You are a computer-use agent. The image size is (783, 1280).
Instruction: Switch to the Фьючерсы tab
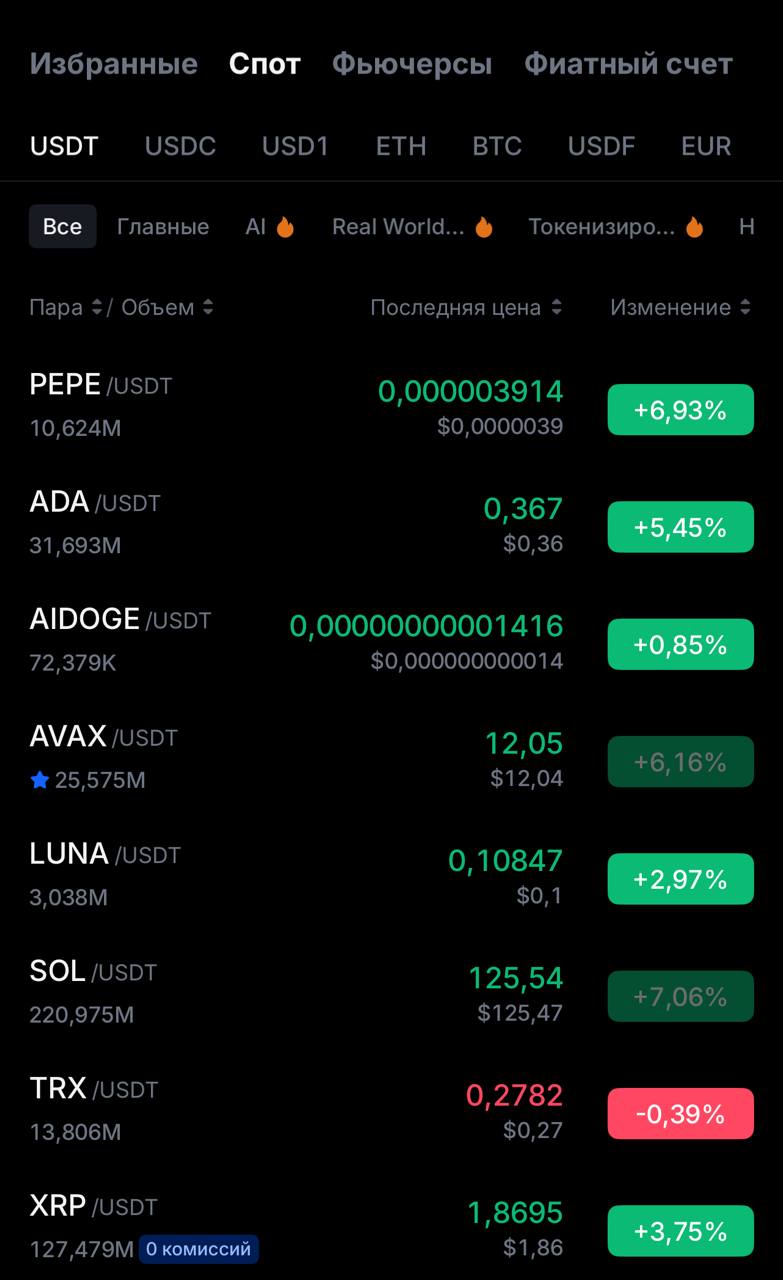[413, 64]
